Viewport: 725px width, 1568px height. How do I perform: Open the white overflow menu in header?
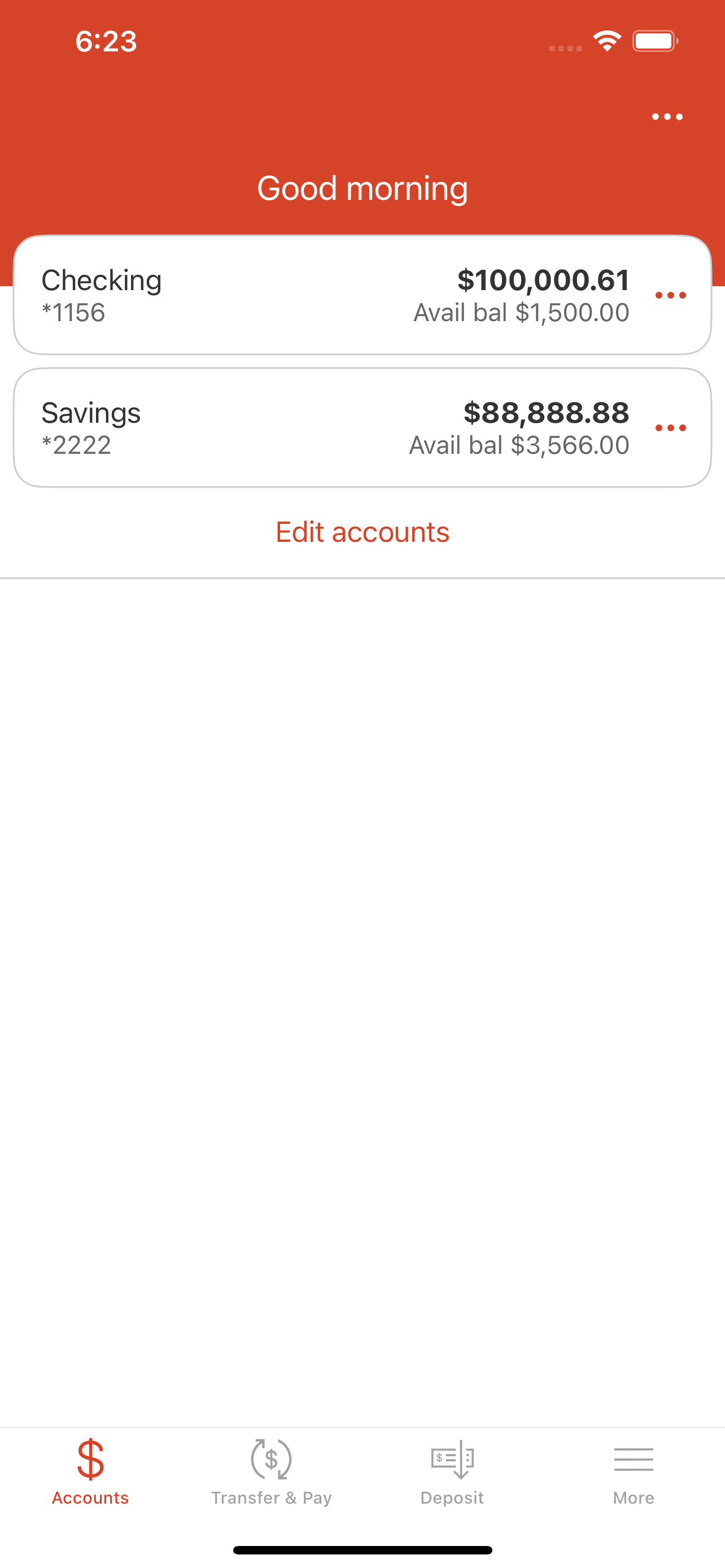pyautogui.click(x=667, y=117)
